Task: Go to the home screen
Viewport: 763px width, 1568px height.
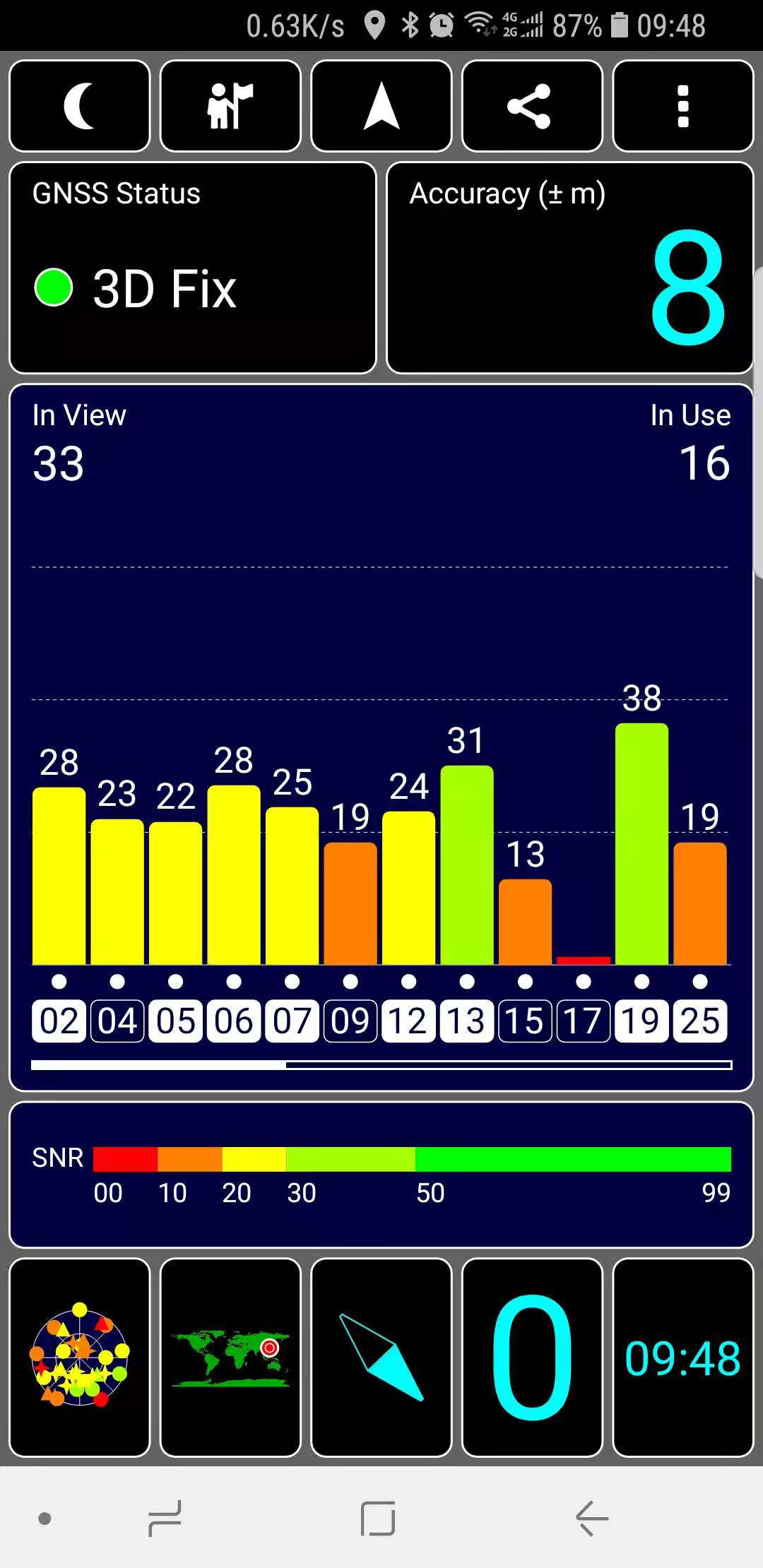Action: click(x=378, y=1518)
